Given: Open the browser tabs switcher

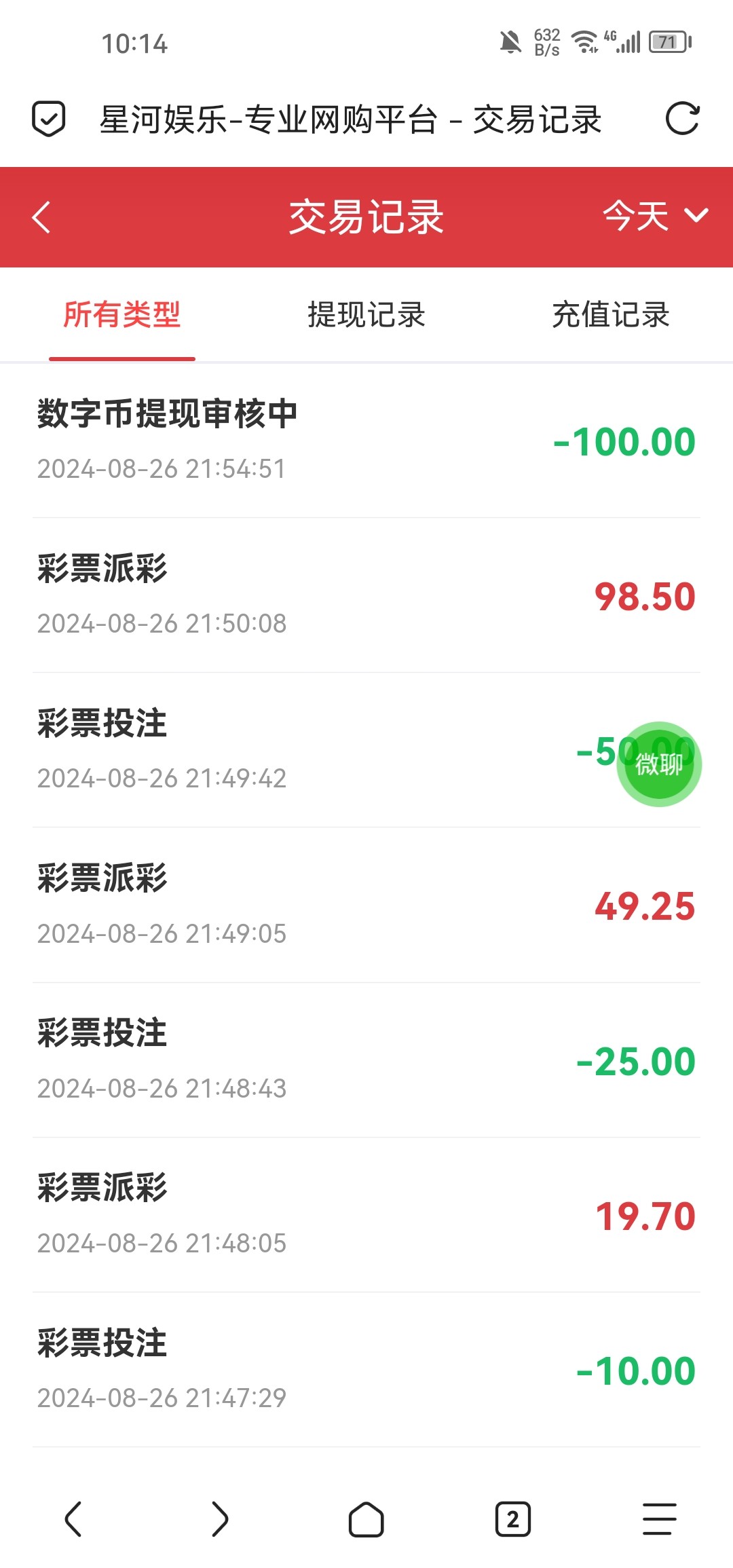Looking at the screenshot, I should pos(513,1519).
